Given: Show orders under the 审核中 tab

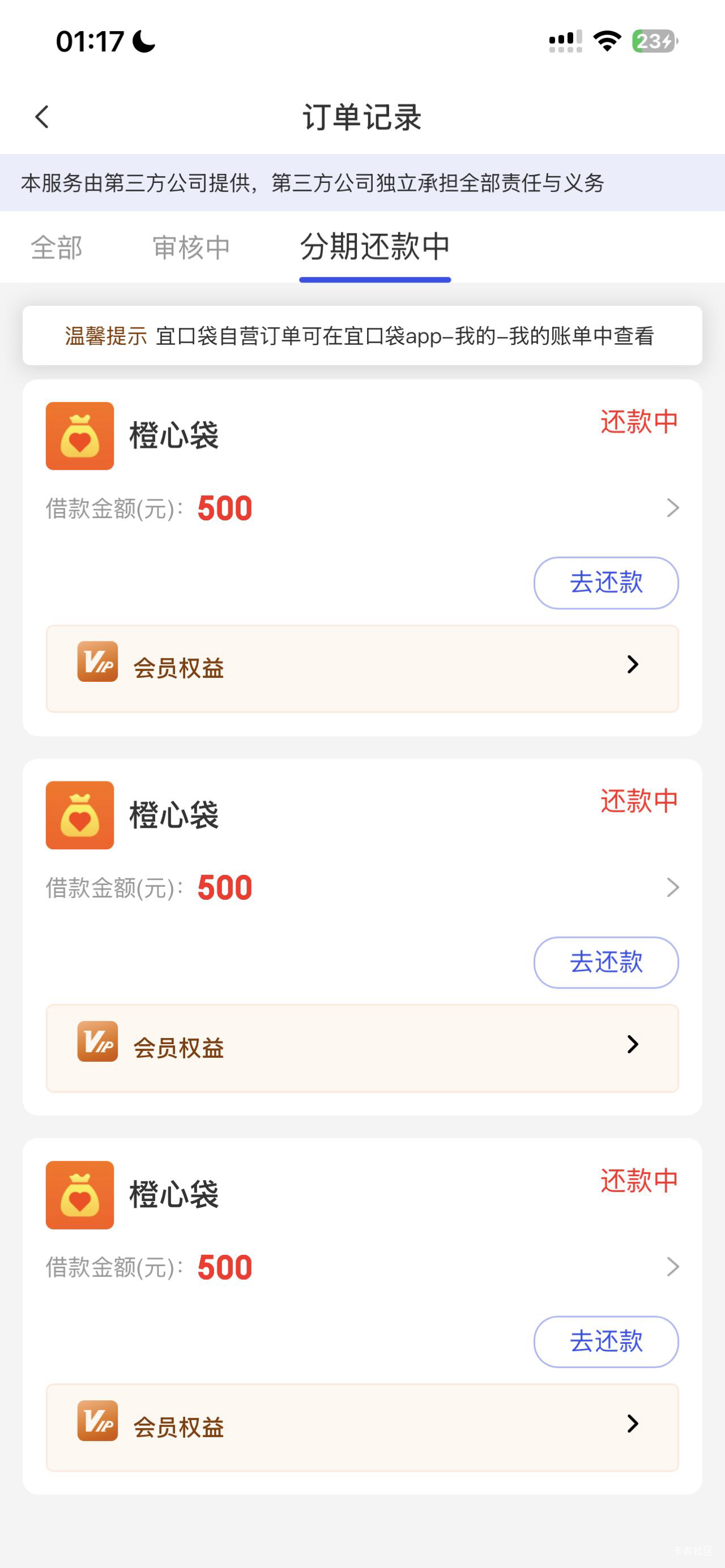Looking at the screenshot, I should tap(191, 247).
